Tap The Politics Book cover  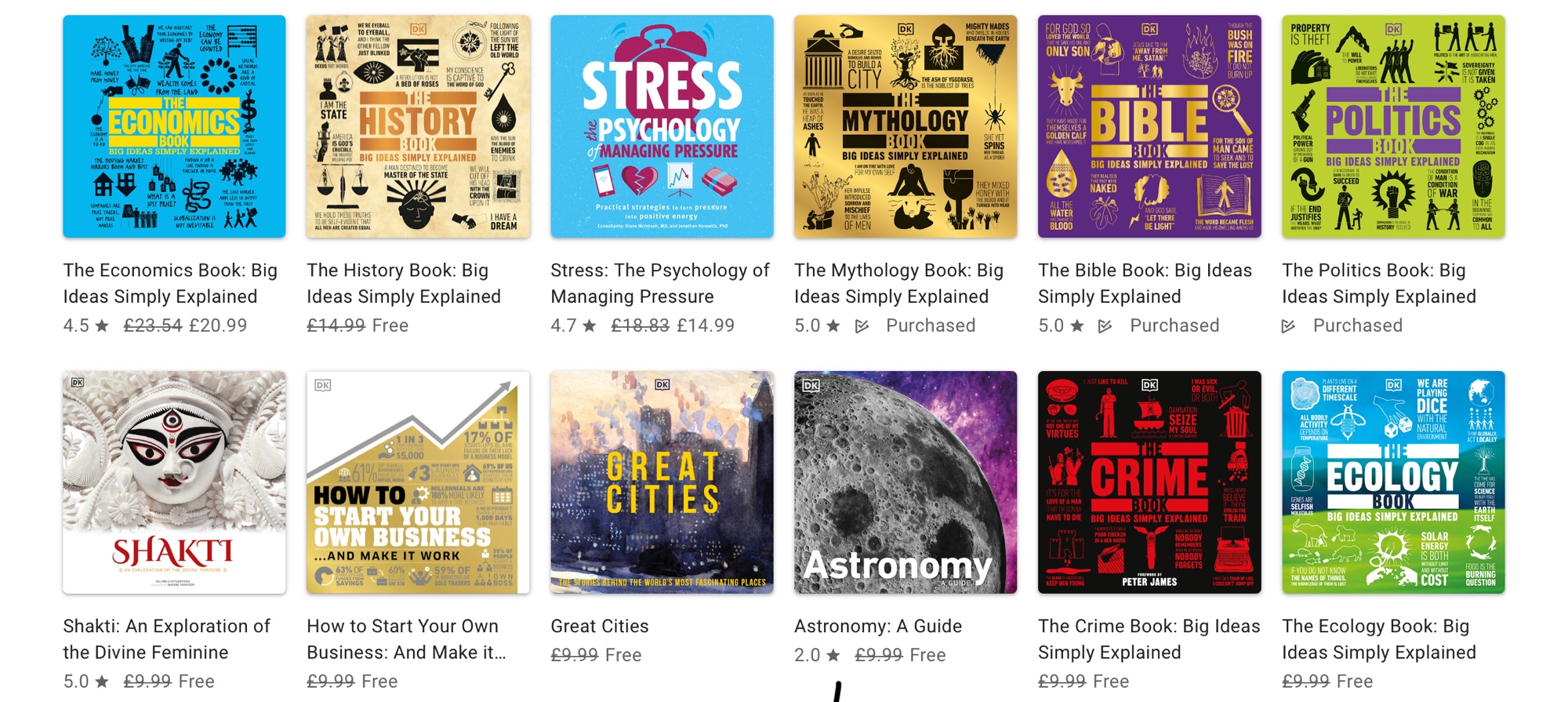[1393, 126]
